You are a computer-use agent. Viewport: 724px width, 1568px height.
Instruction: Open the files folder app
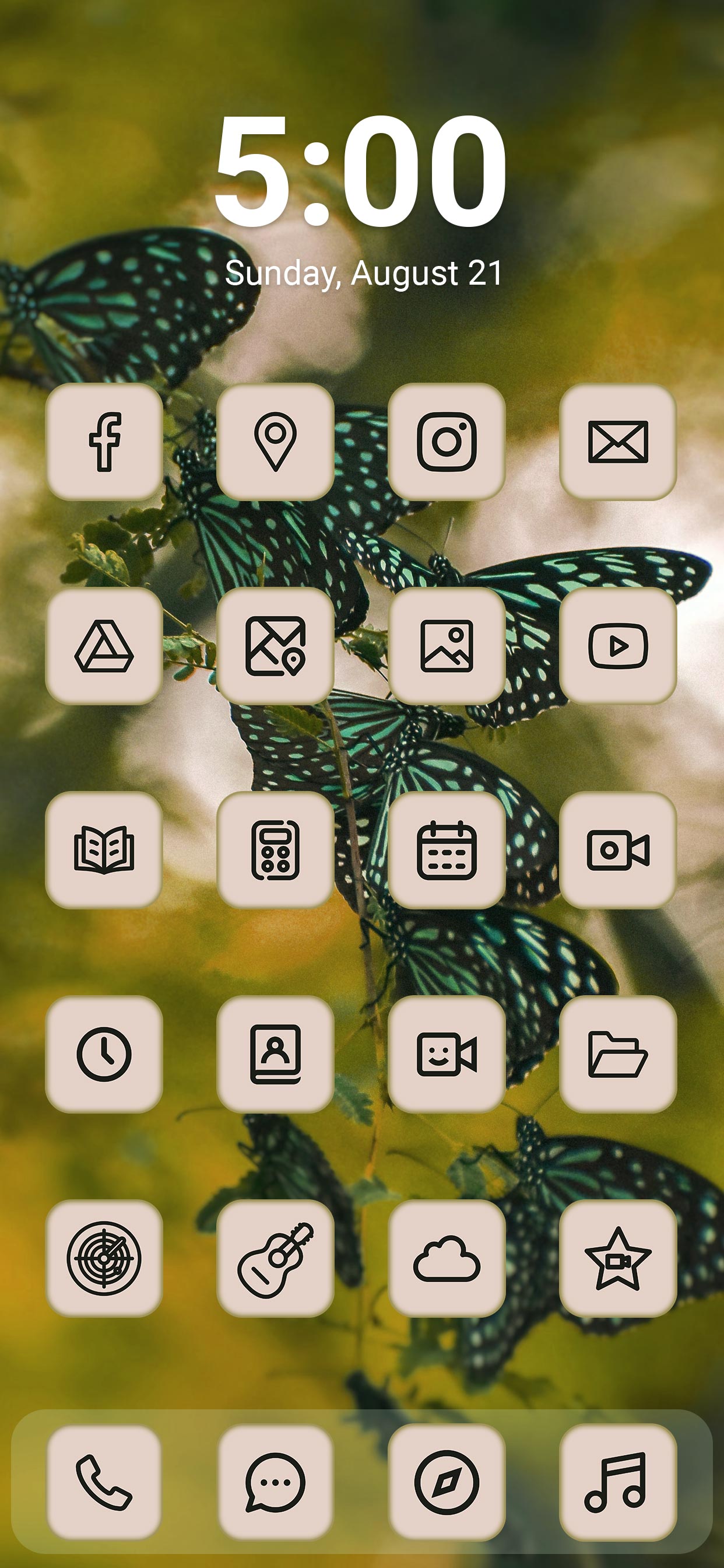pyautogui.click(x=617, y=1054)
